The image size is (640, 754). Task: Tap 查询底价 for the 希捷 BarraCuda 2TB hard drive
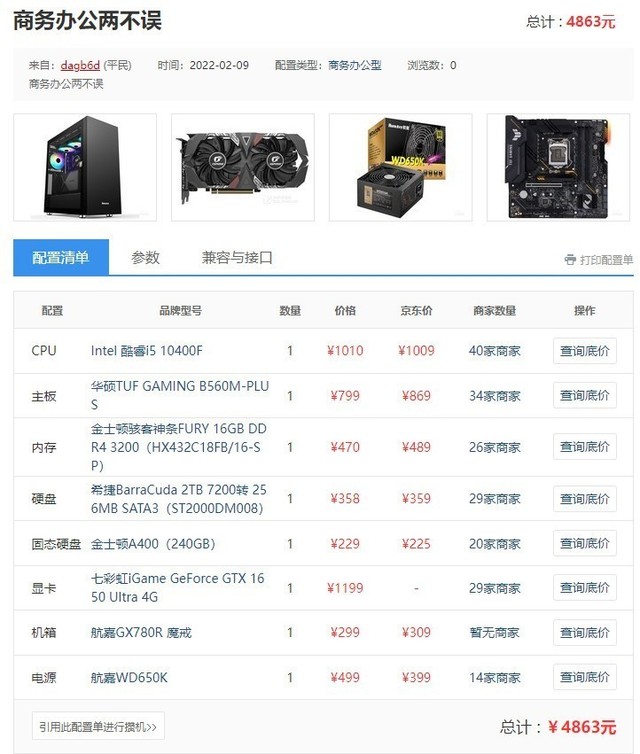585,498
